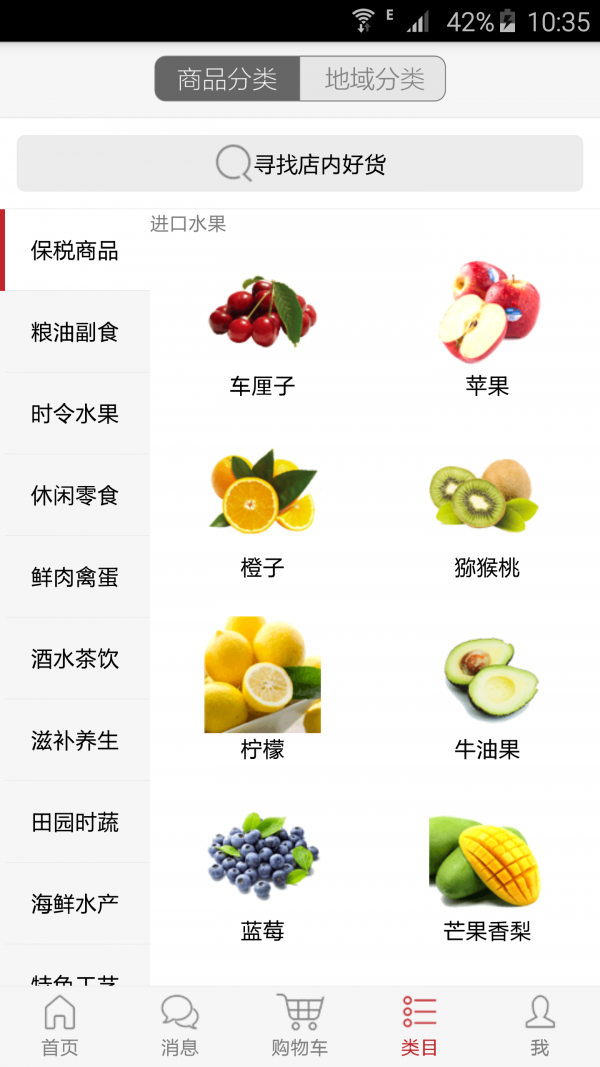Select the 粮油副食 category

click(75, 332)
